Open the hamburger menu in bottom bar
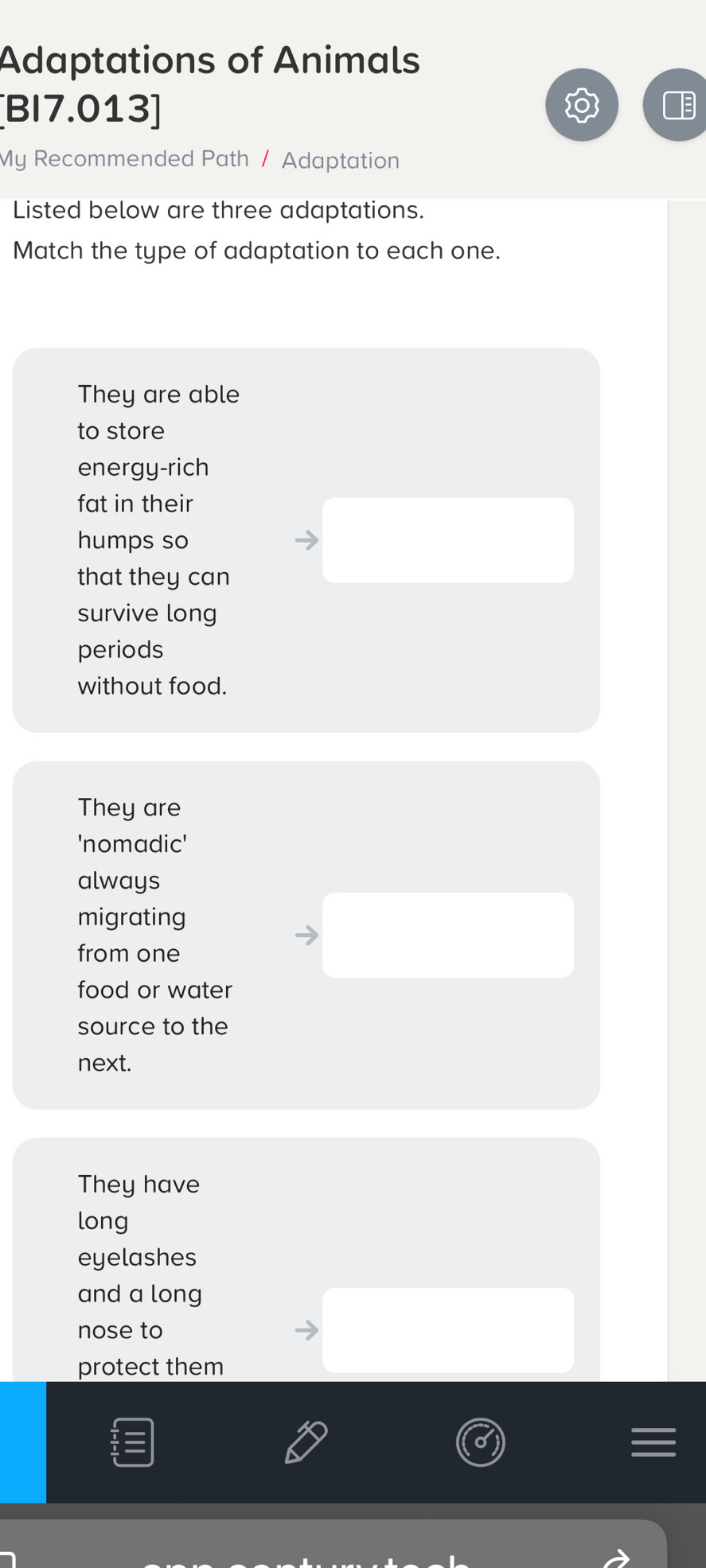Screen dimensions: 706x1568 click(653, 1442)
